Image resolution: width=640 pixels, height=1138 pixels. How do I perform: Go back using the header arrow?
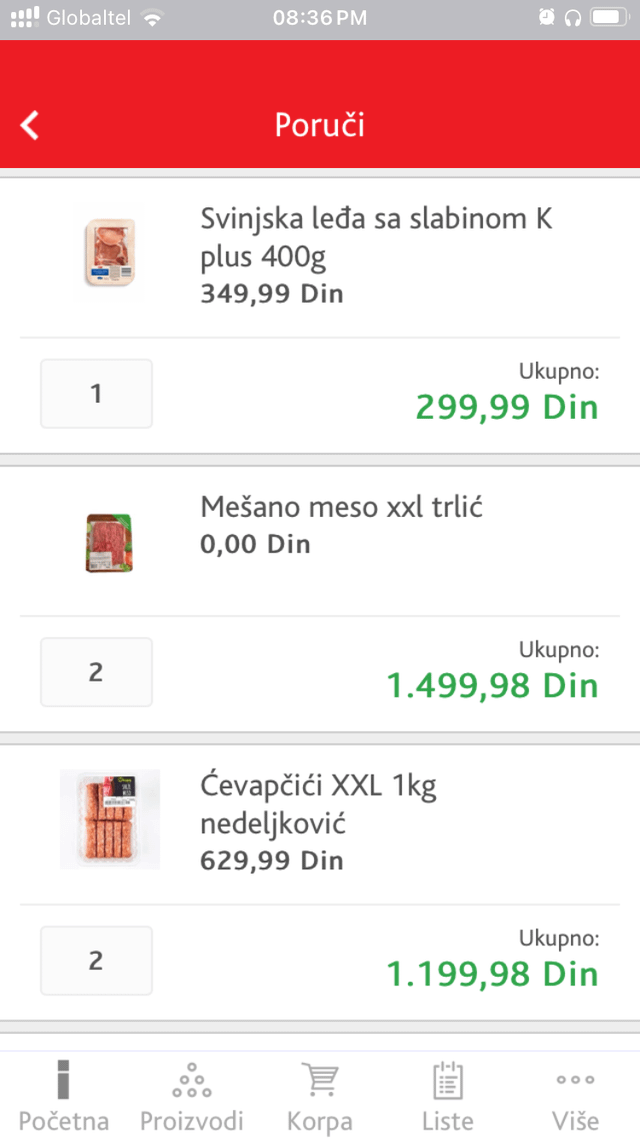pyautogui.click(x=30, y=126)
